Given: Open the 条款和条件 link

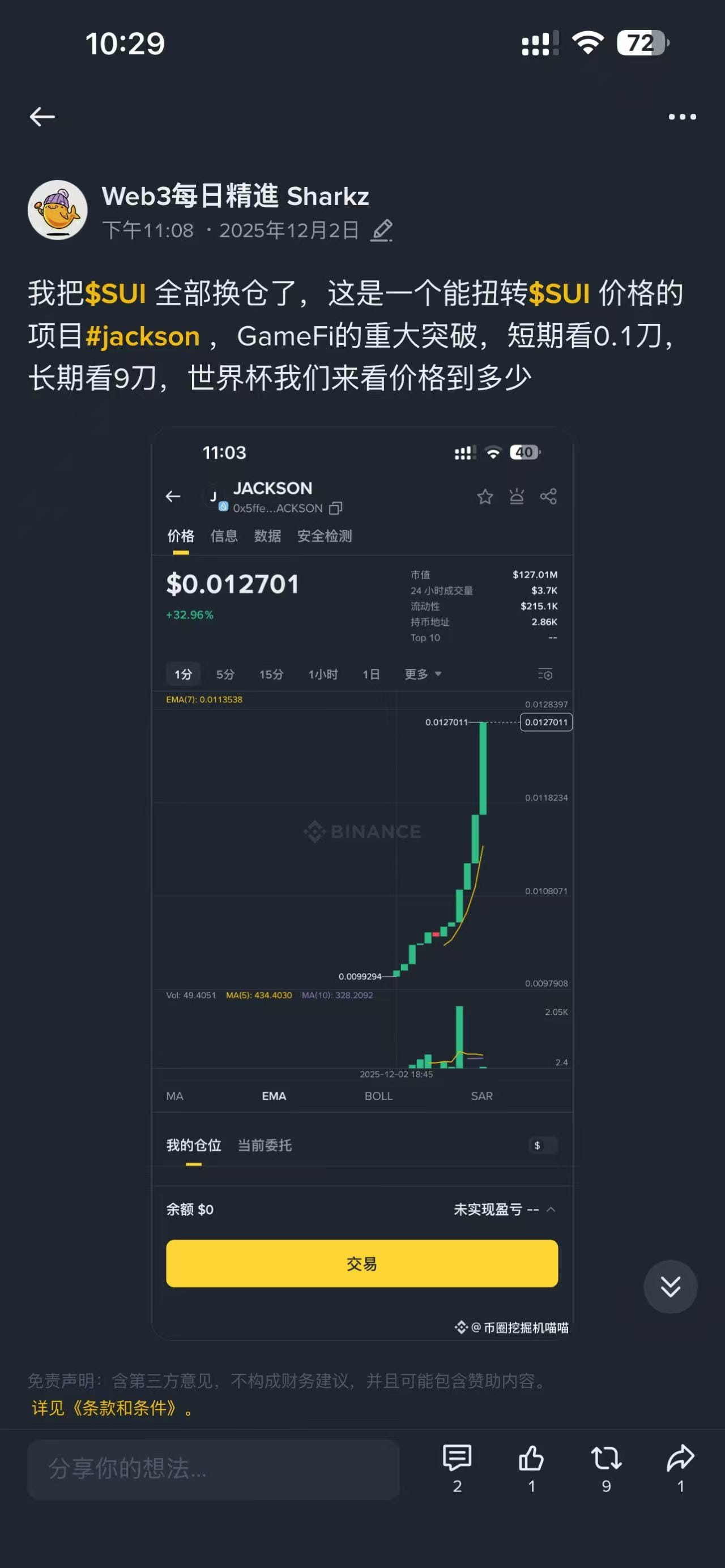Looking at the screenshot, I should point(113,1408).
